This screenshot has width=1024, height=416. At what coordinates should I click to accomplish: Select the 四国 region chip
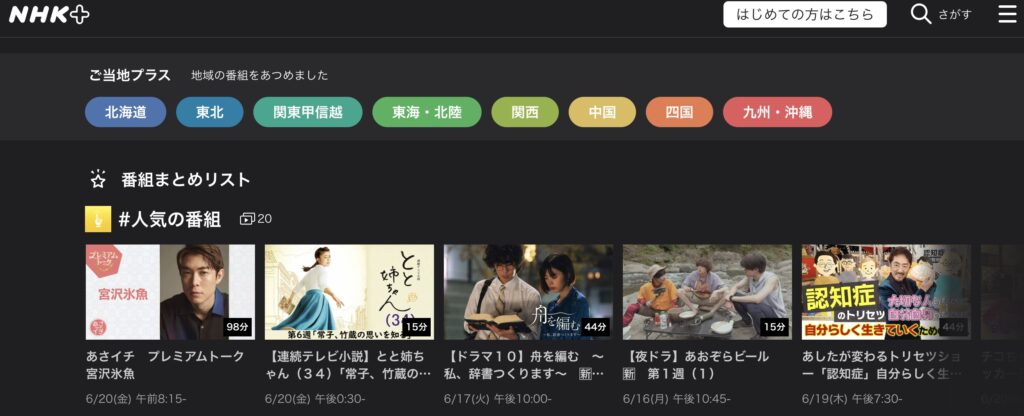(679, 112)
